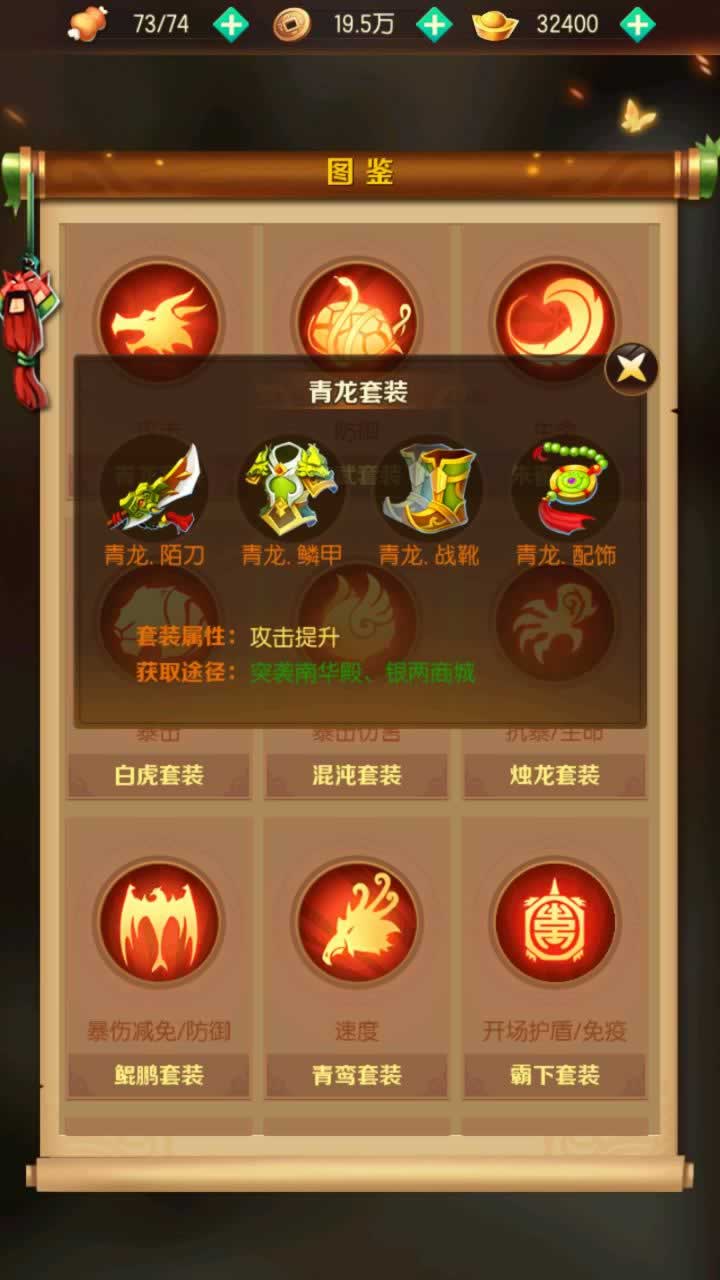View the 青龙.配饰 accessory item
The height and width of the screenshot is (1280, 720).
(566, 490)
